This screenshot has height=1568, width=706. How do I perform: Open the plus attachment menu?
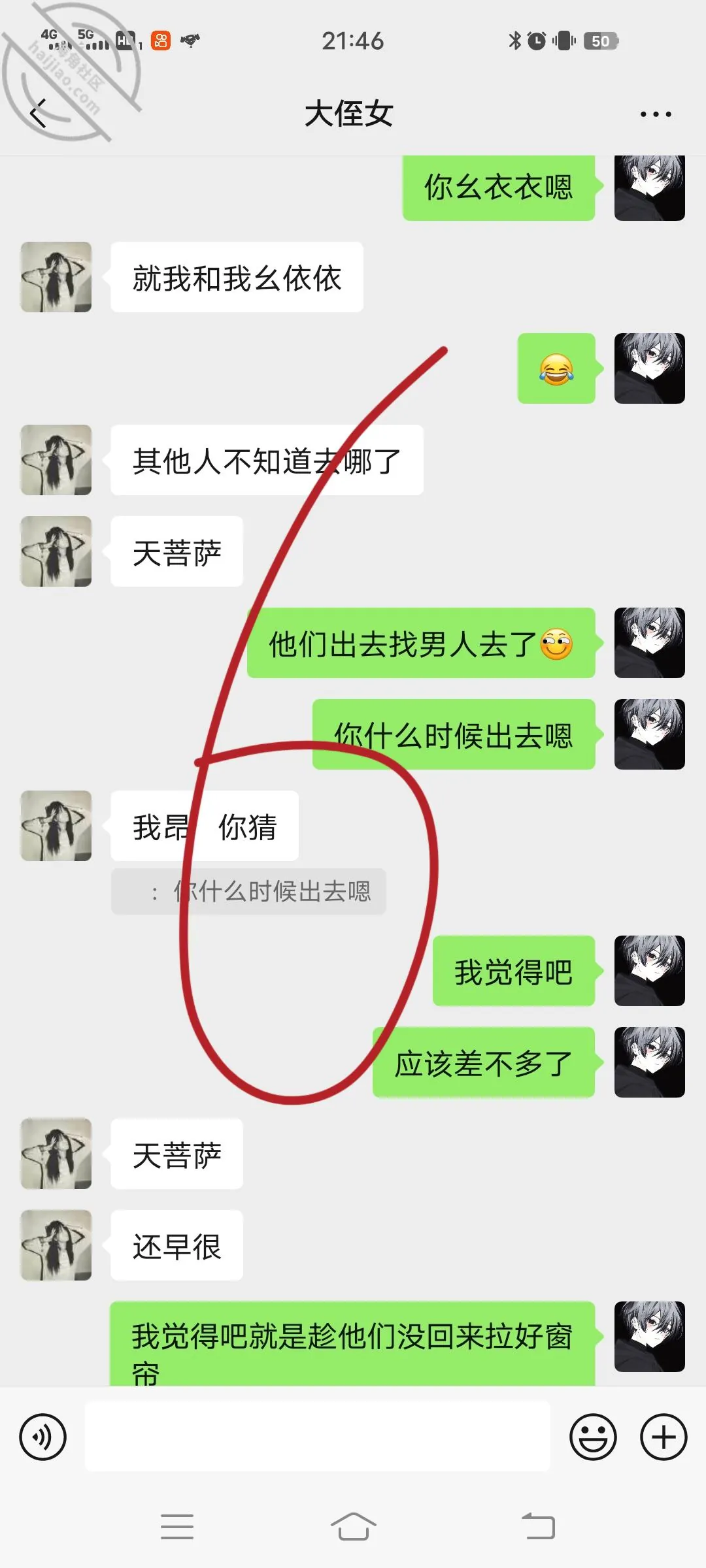click(664, 1437)
